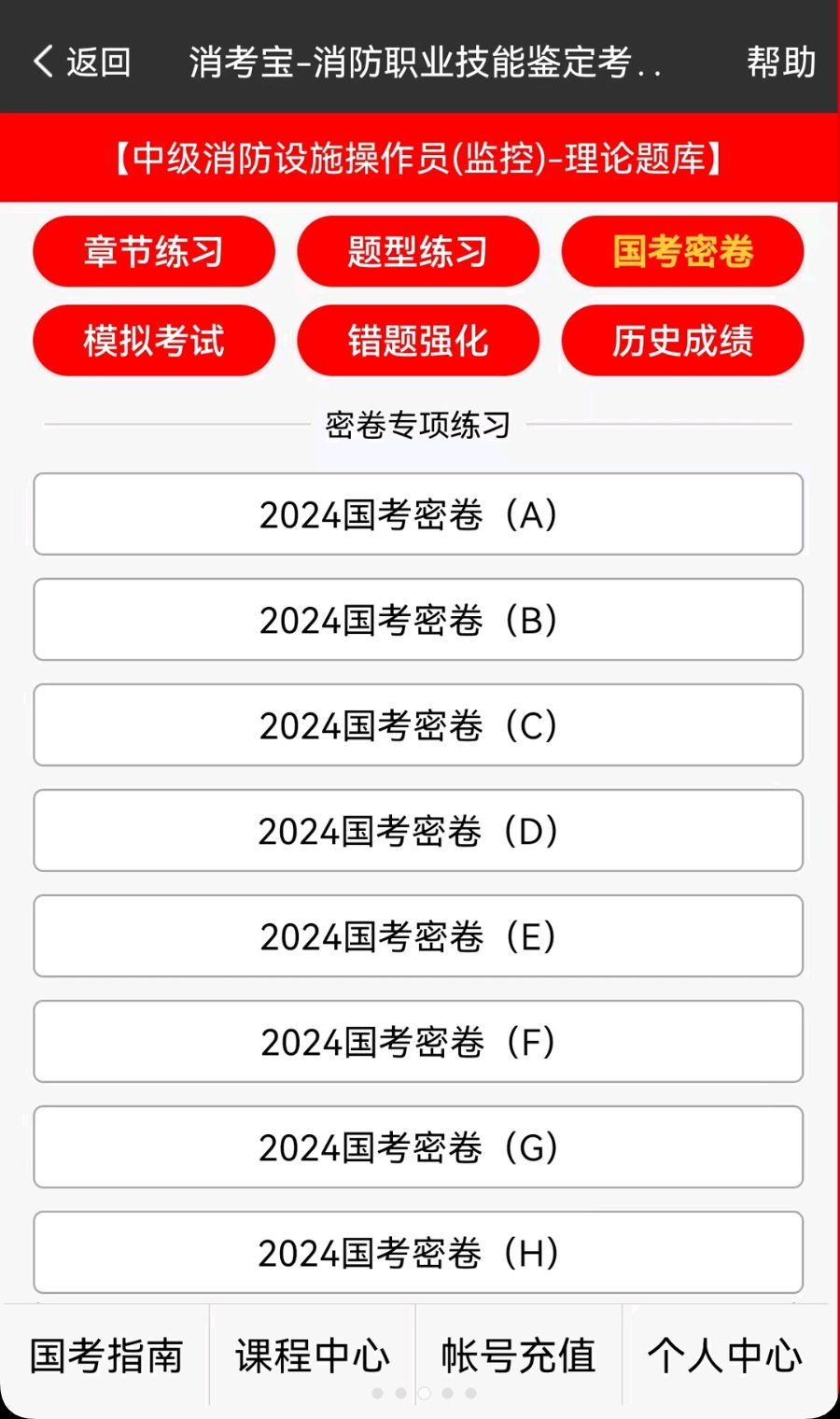Open 2024国考密卷 (A)
Viewport: 840px width, 1419px height.
(418, 514)
